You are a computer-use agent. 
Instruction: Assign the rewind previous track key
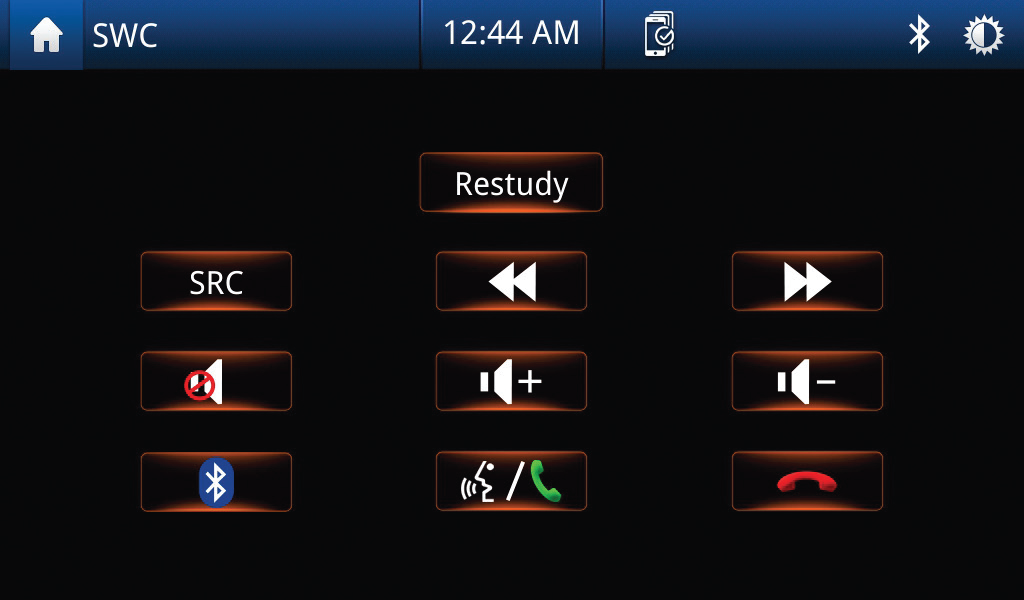pyautogui.click(x=511, y=282)
